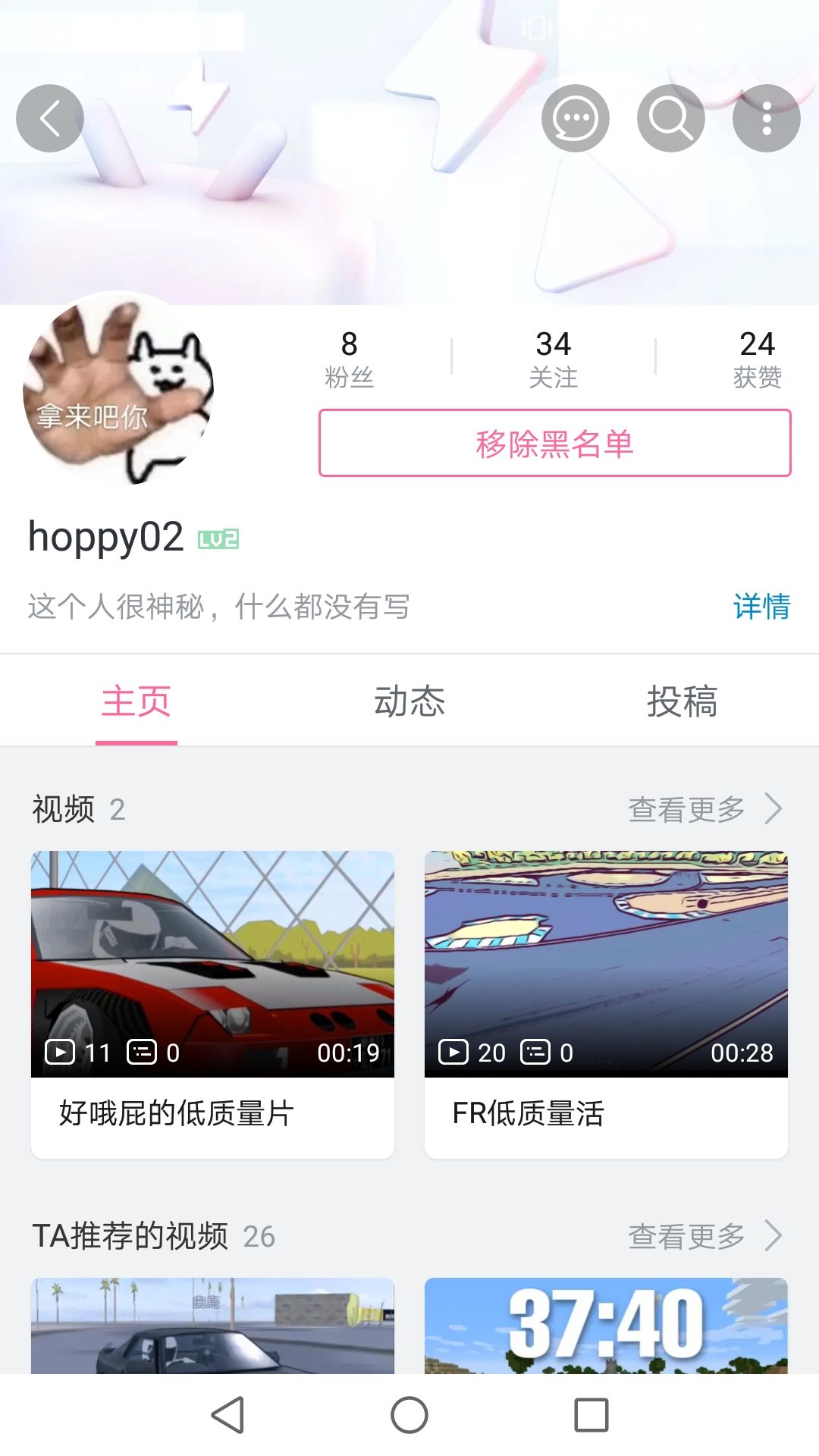Switch to the 动态 tab
819x1456 pixels.
[x=409, y=701]
